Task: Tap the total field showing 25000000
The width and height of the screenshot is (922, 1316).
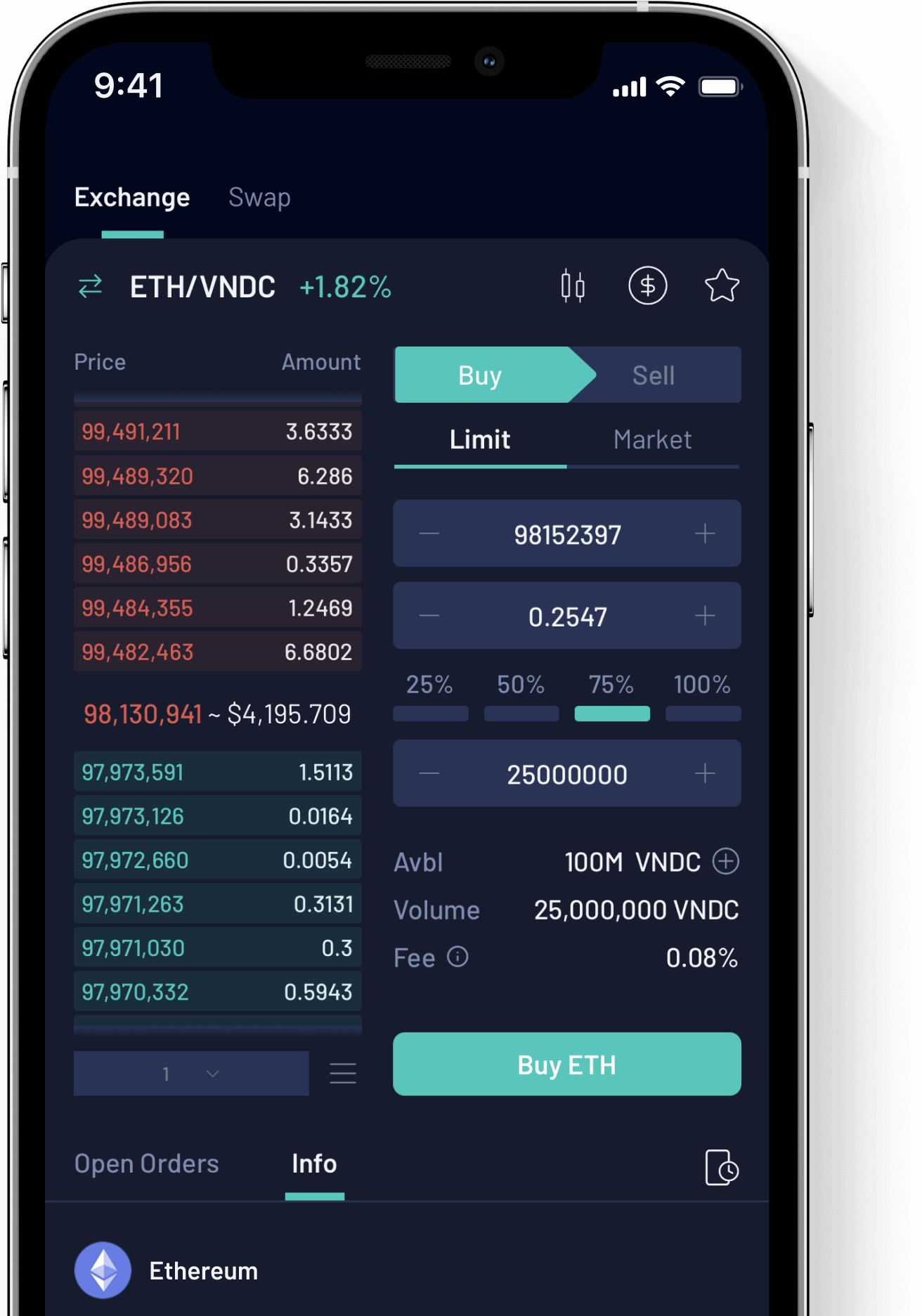Action: pyautogui.click(x=566, y=774)
